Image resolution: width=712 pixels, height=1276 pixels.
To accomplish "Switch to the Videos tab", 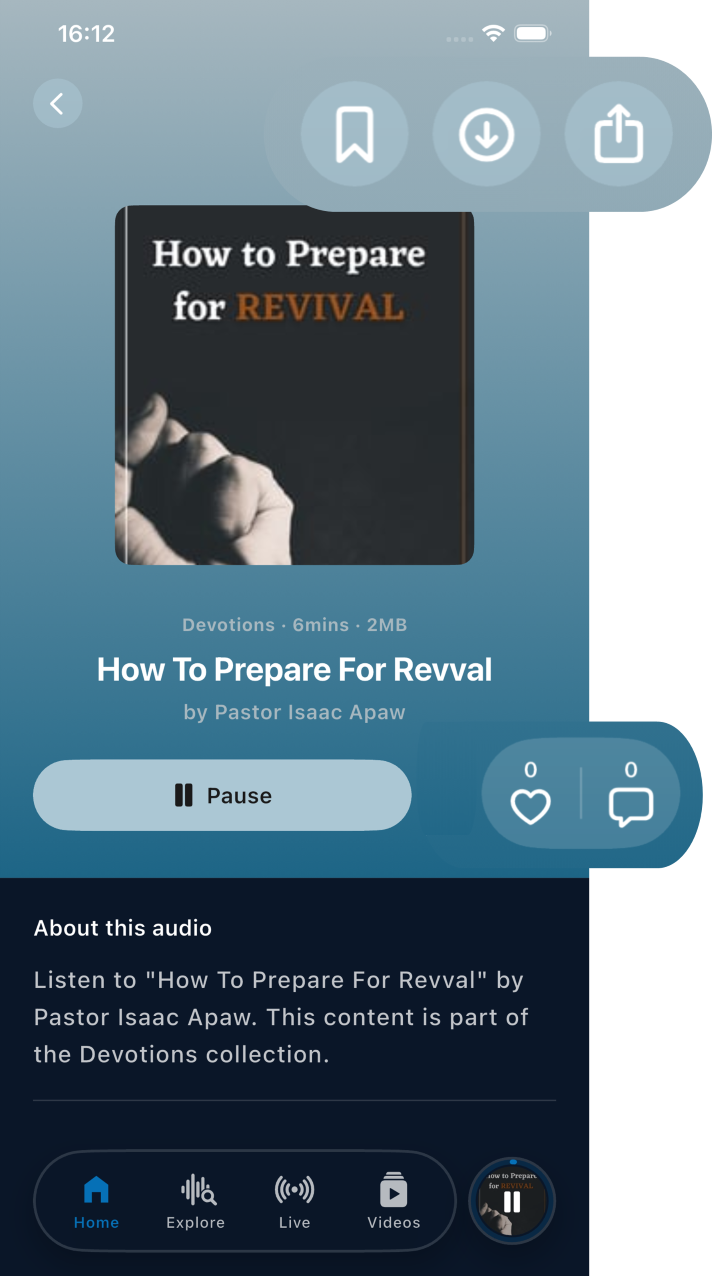I will point(394,1202).
